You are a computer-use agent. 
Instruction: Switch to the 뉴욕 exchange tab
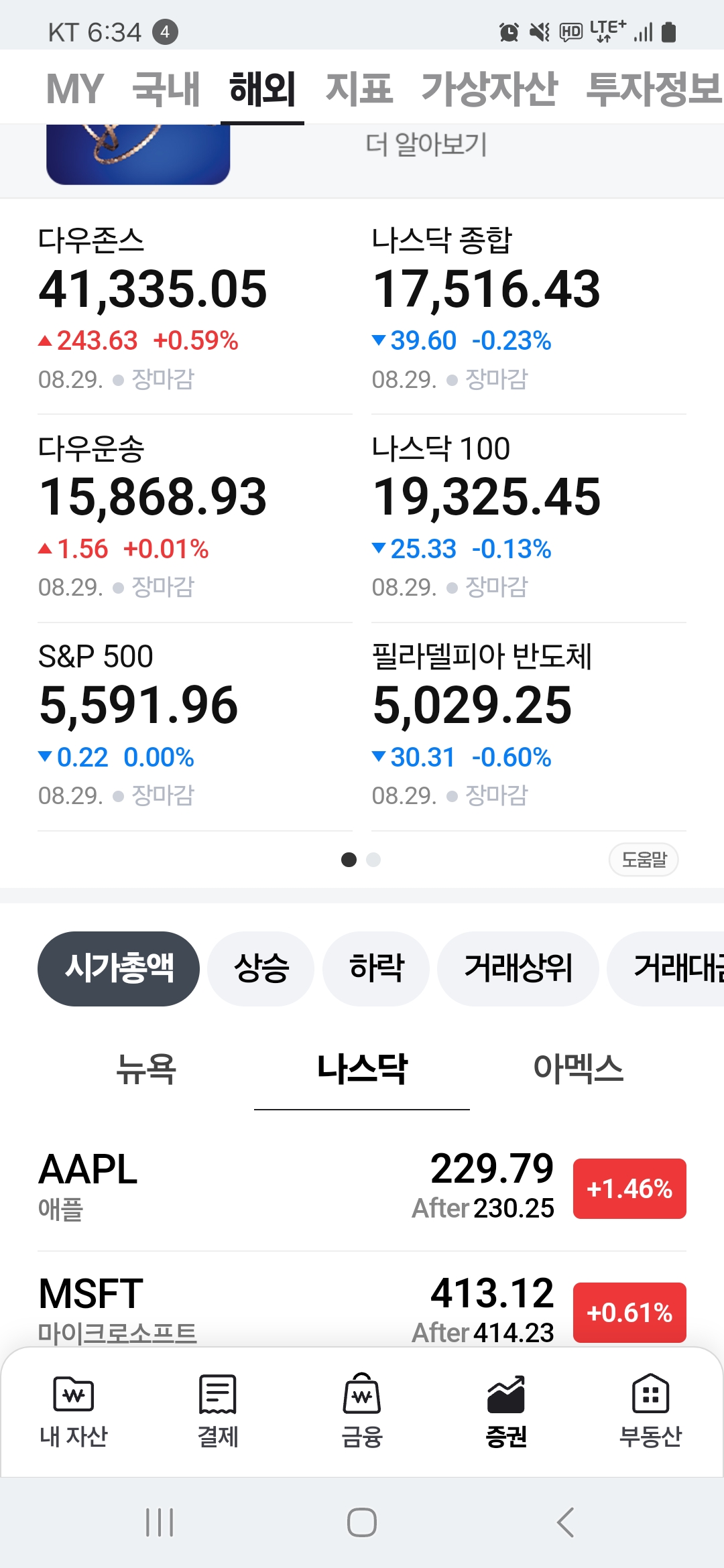pyautogui.click(x=146, y=1069)
